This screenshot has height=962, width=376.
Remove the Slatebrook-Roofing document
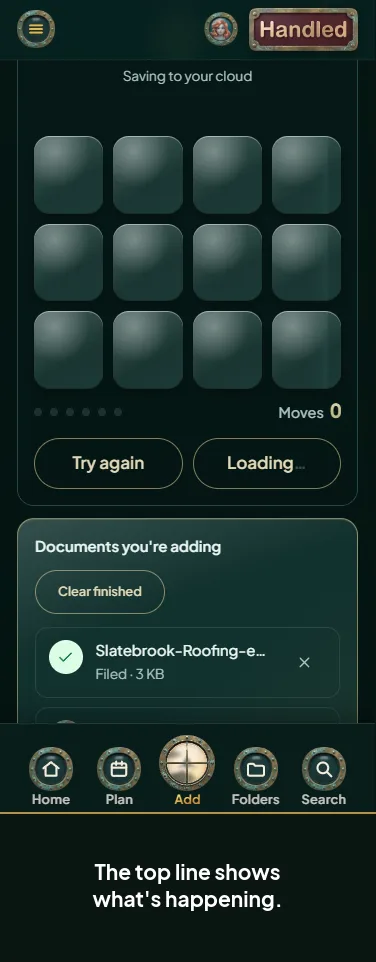[304, 662]
